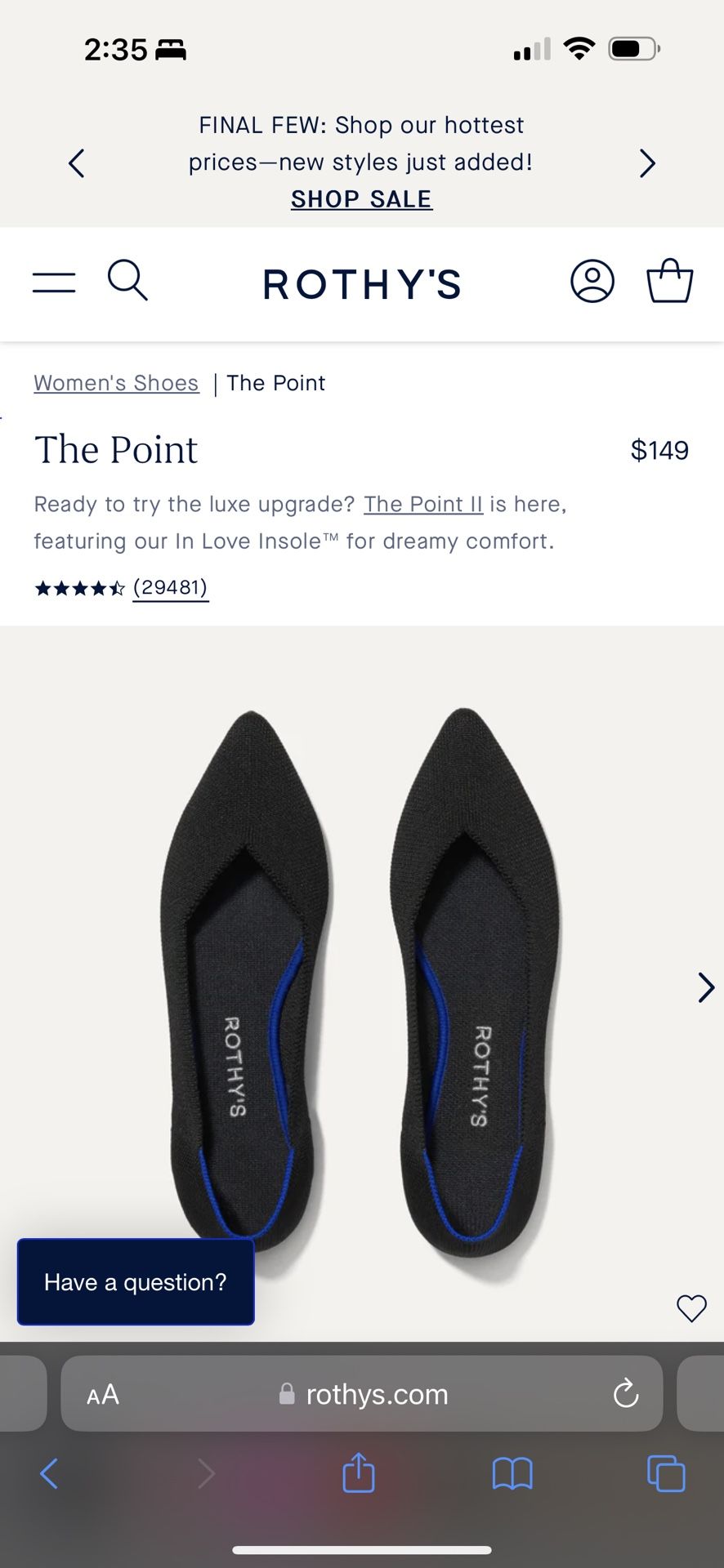Open the search icon
This screenshot has height=1568, width=724.
coord(127,281)
